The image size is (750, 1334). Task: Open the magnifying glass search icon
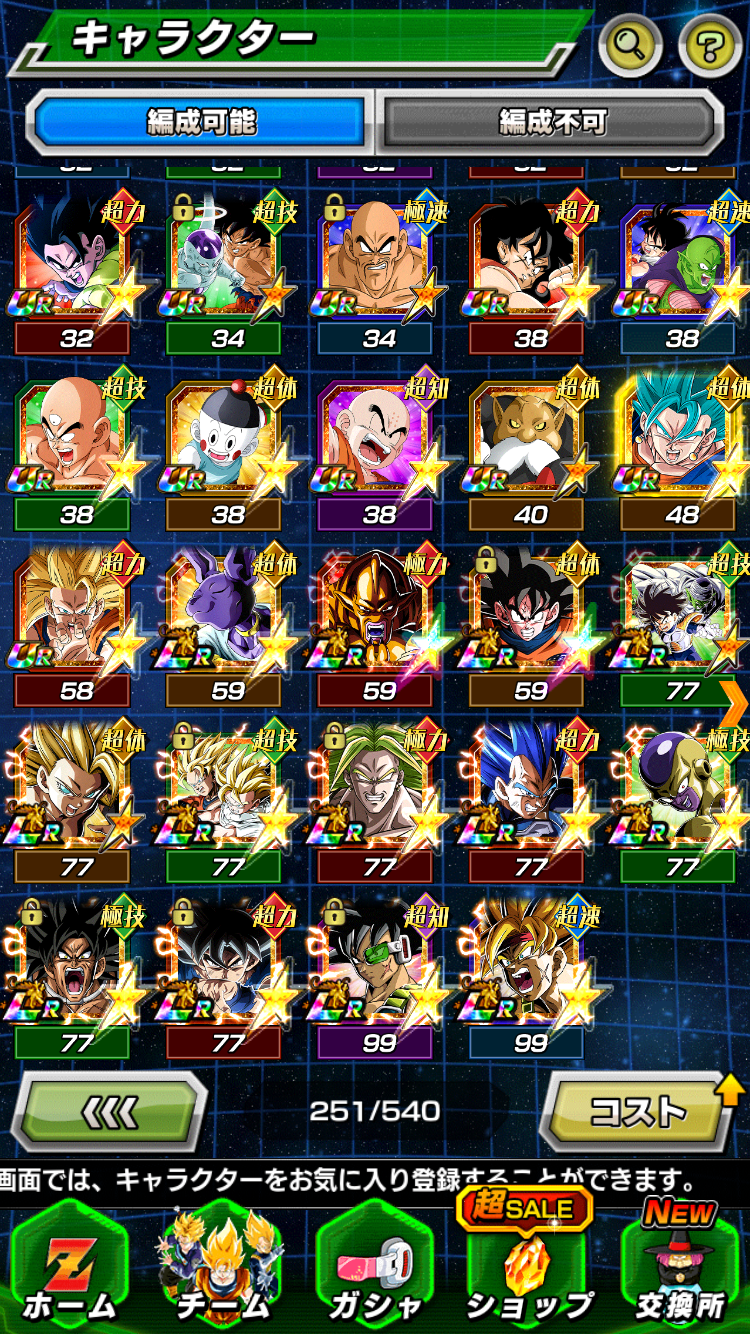coord(631,44)
